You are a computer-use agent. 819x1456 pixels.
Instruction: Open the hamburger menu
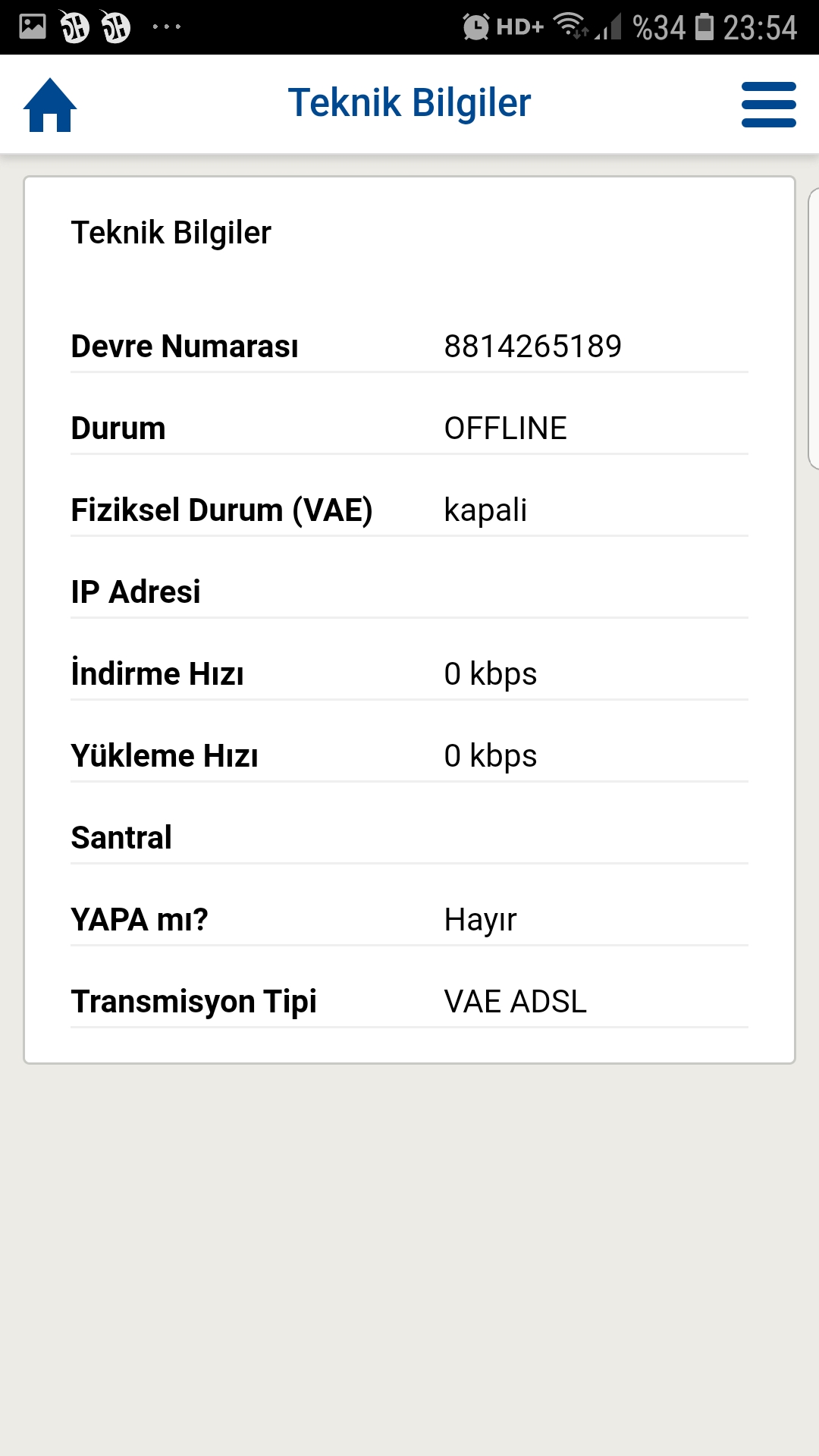pos(768,105)
